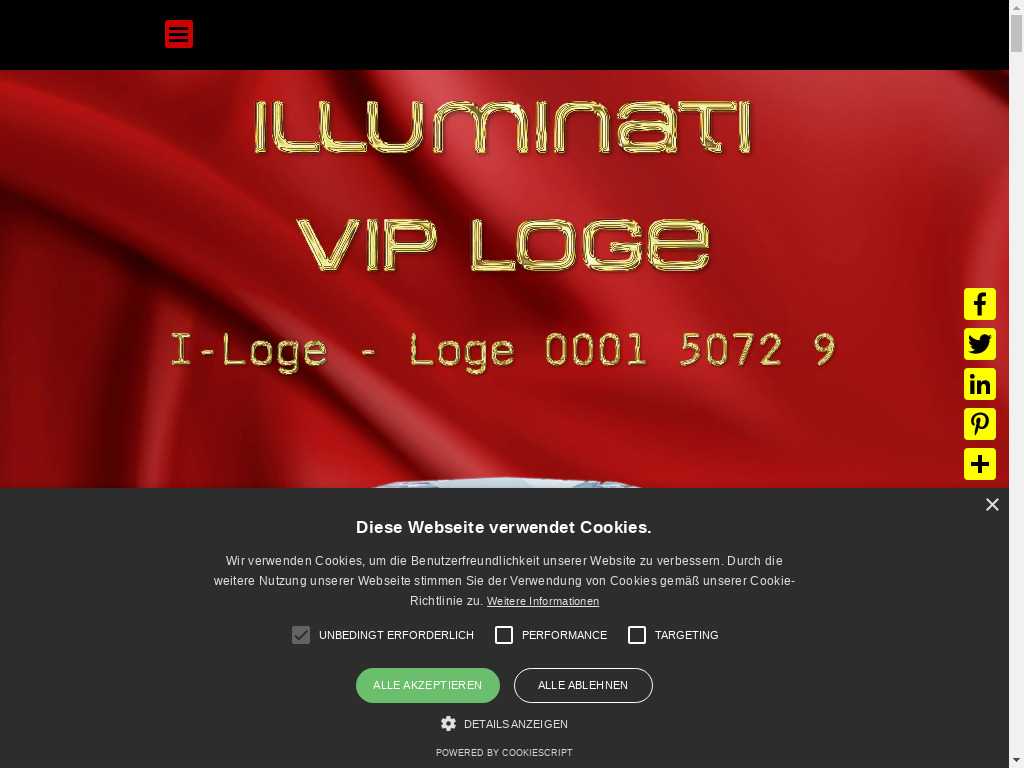Open Powered by CookieScript link
This screenshot has height=768, width=1024.
(504, 752)
